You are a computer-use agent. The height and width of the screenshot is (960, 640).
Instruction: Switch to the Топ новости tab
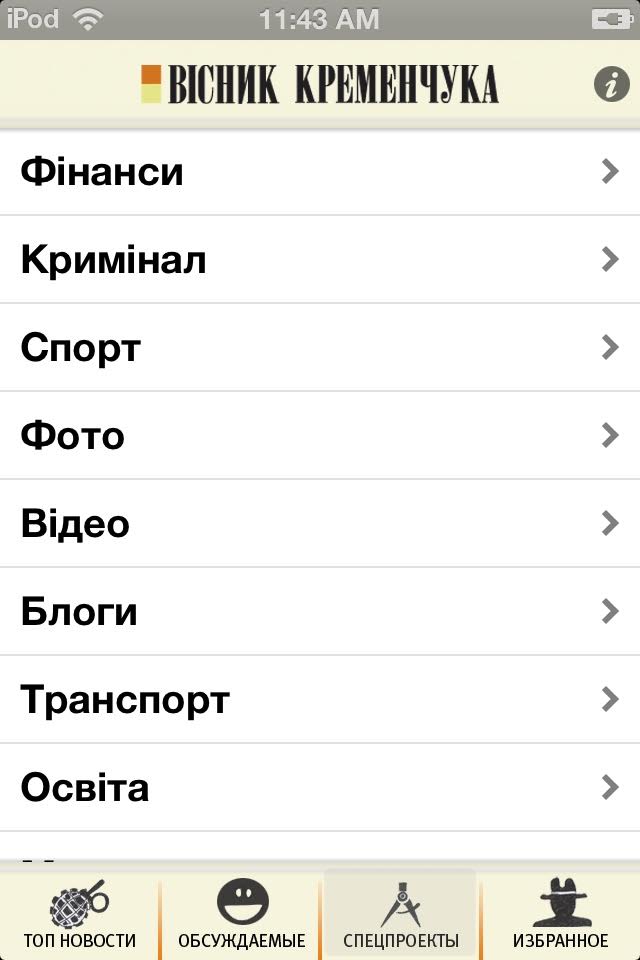point(80,915)
